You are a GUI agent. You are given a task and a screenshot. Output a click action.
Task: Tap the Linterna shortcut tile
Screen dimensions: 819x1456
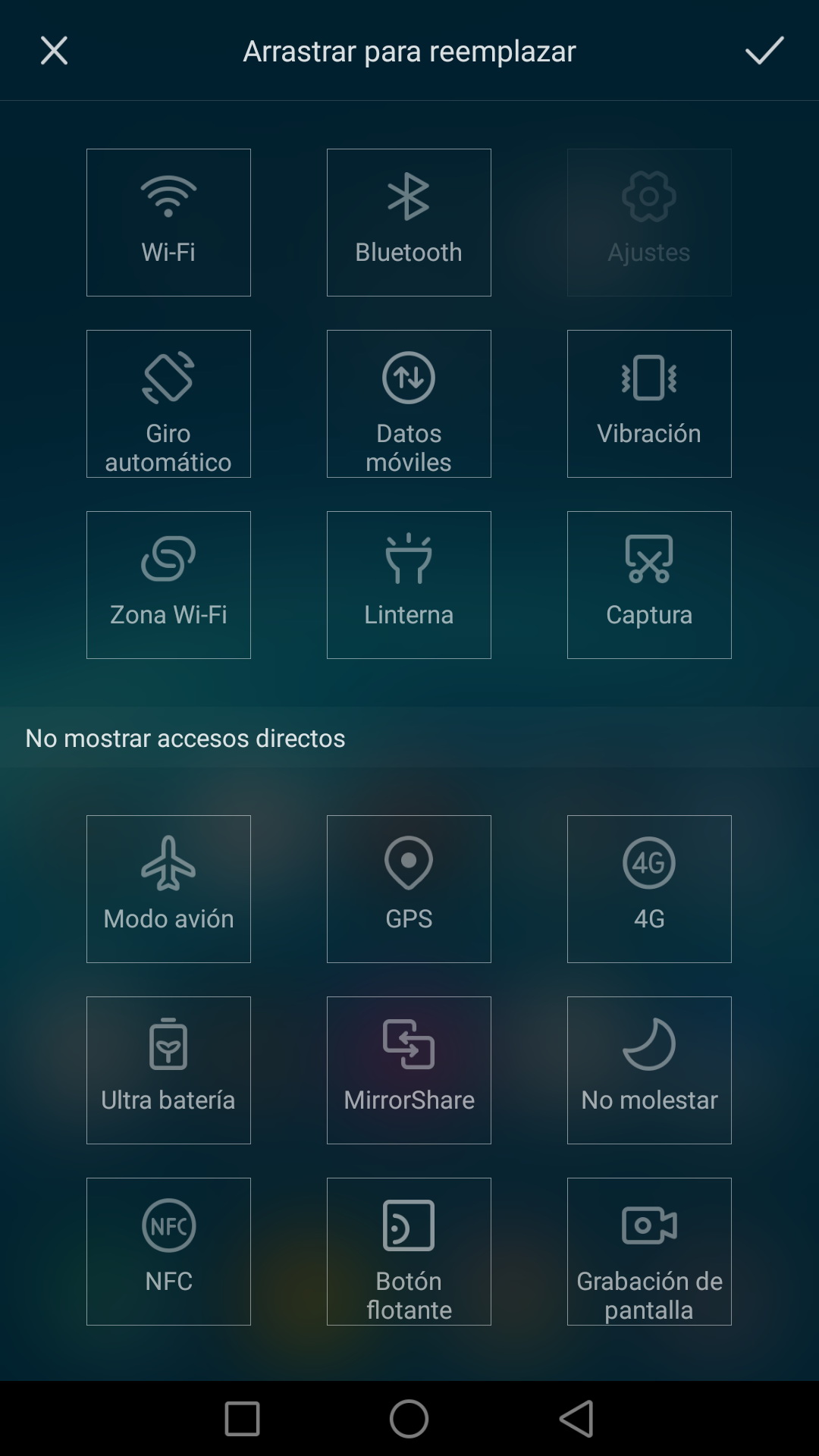409,585
